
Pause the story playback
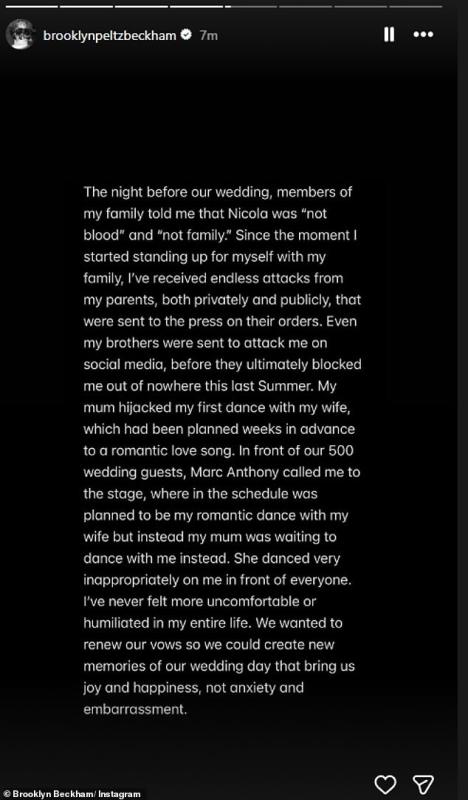tap(389, 35)
